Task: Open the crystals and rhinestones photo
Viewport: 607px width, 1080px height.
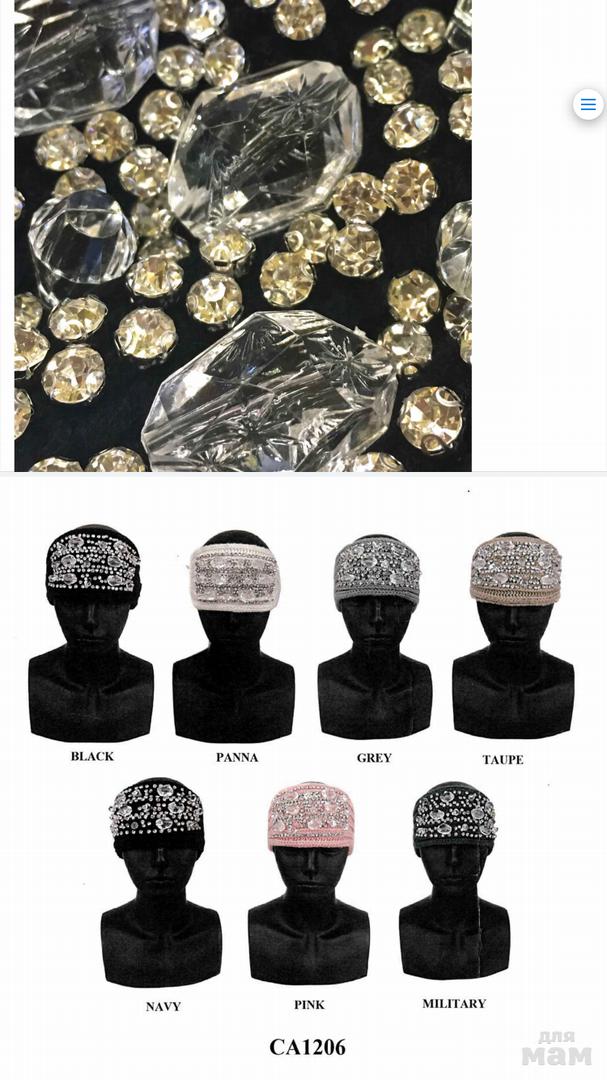Action: pyautogui.click(x=243, y=235)
